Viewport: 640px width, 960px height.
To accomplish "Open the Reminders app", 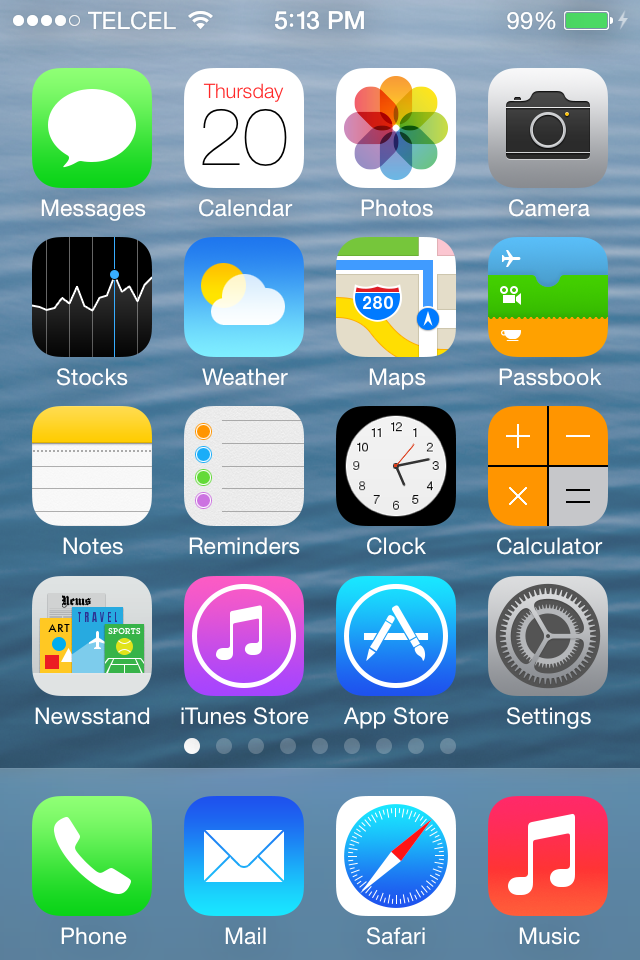I will click(x=244, y=466).
